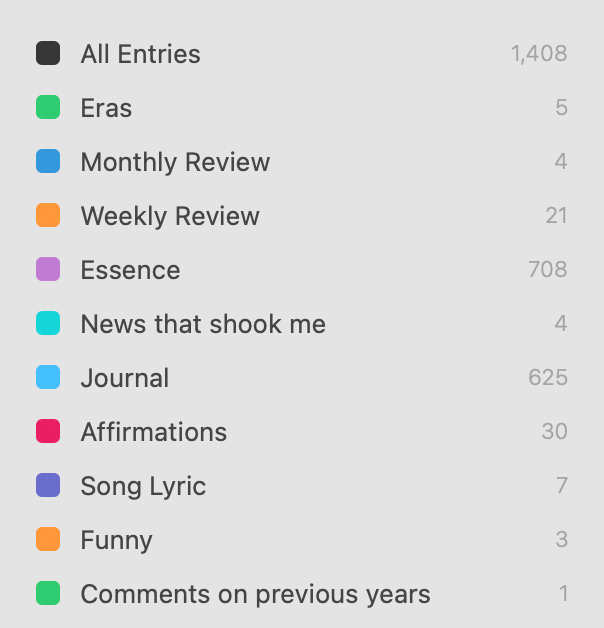604x628 pixels.
Task: Show Weekly Review entries
Action: pyautogui.click(x=170, y=216)
